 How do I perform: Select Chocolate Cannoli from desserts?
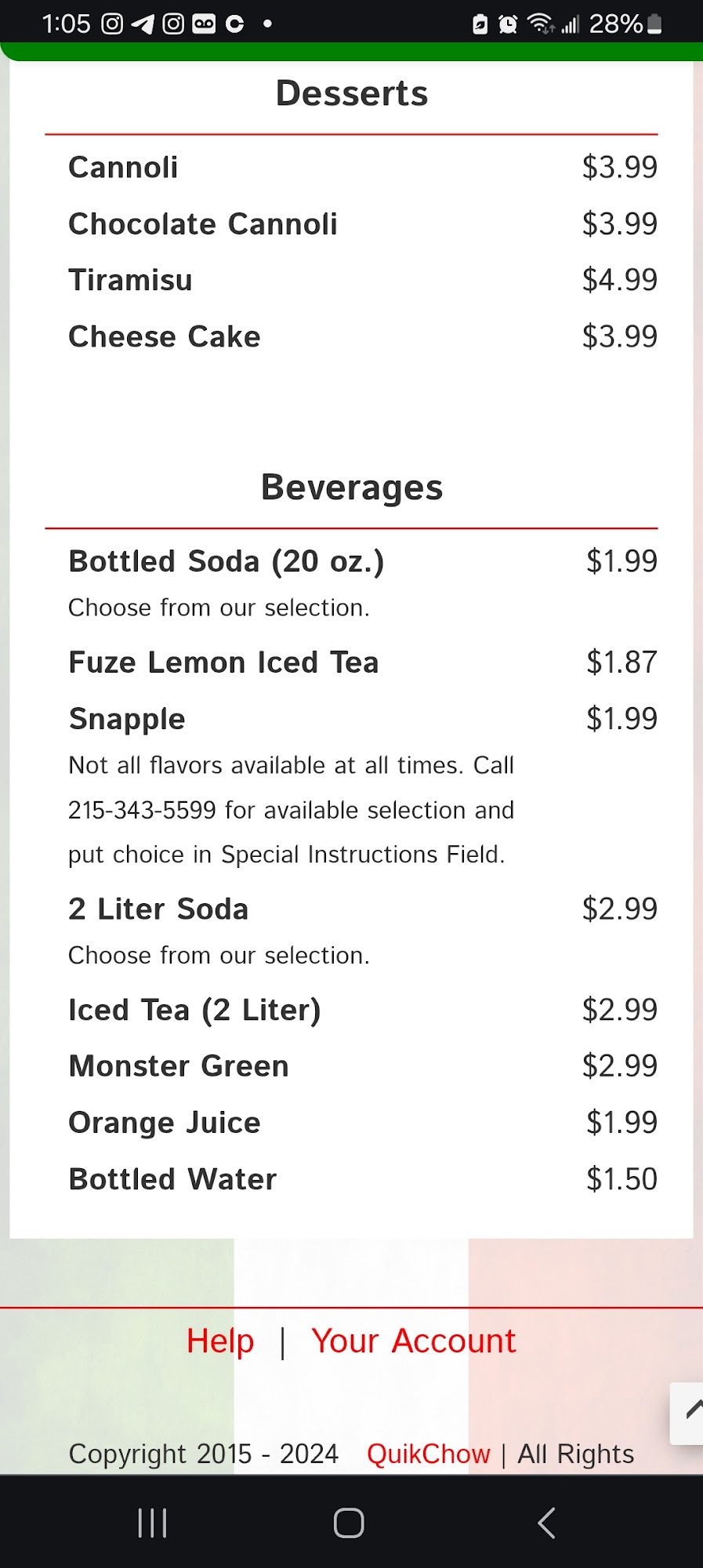coord(203,224)
